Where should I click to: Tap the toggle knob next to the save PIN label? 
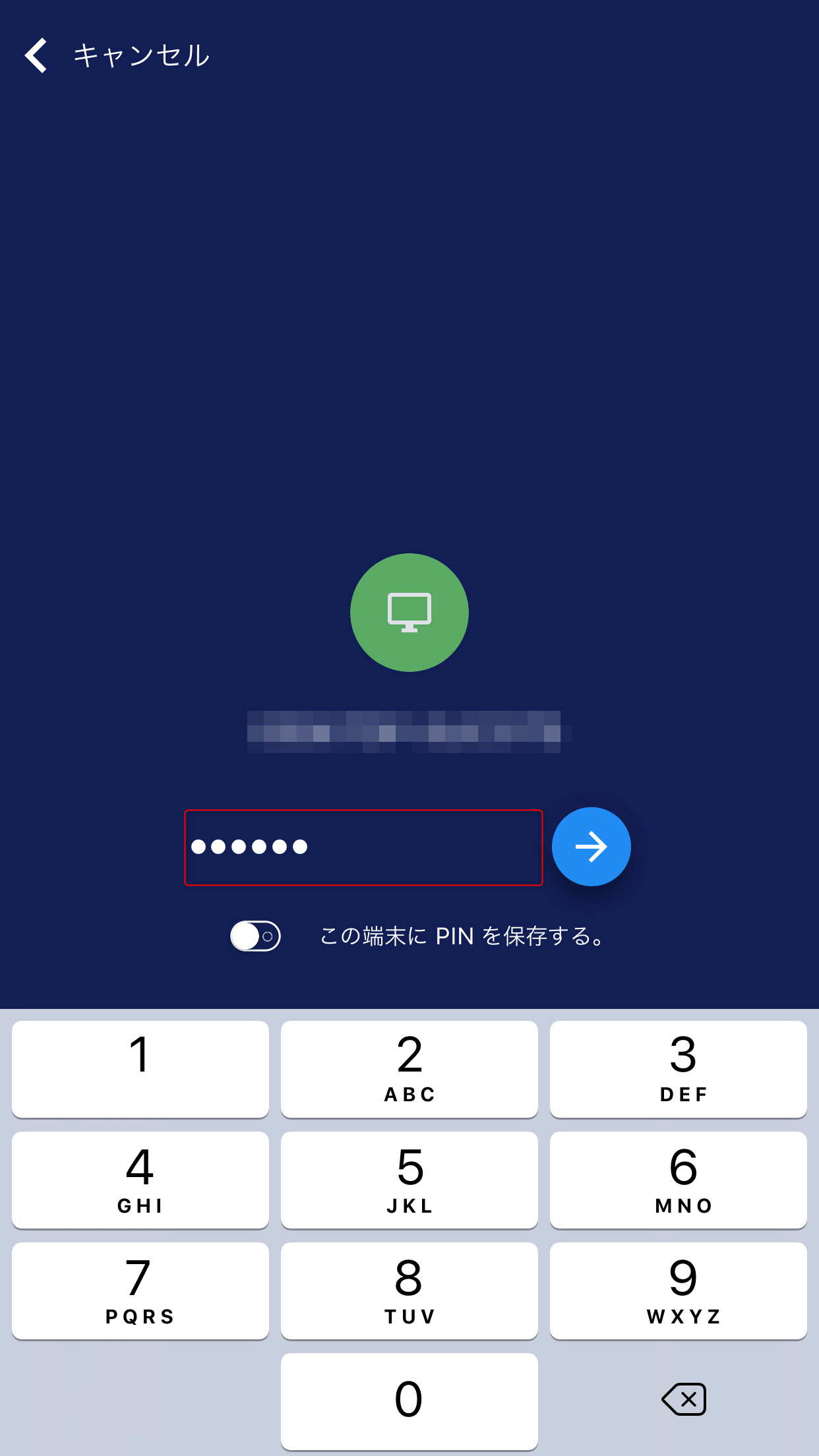[248, 934]
